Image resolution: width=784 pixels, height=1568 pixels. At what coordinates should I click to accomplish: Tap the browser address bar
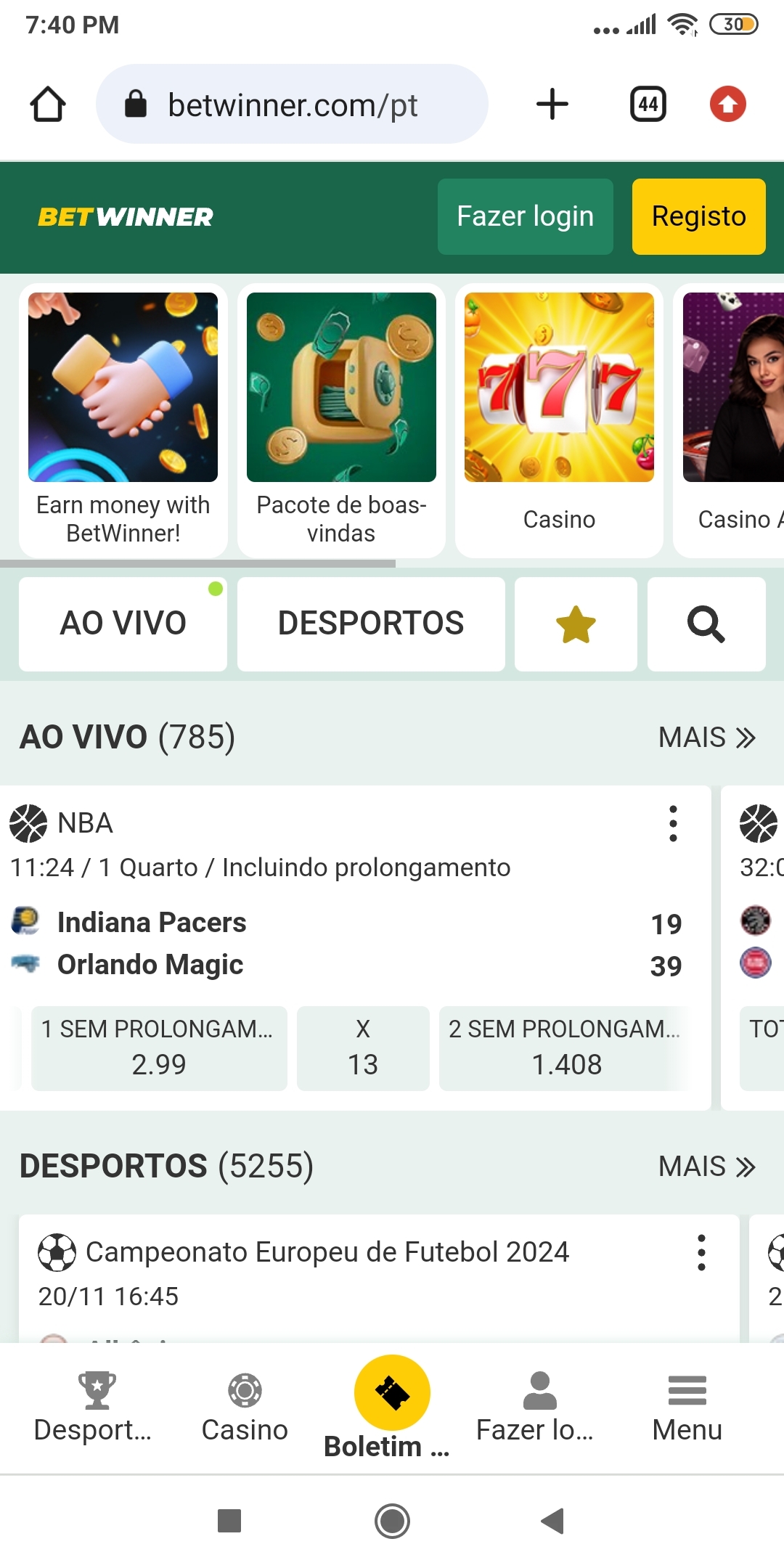click(x=292, y=104)
